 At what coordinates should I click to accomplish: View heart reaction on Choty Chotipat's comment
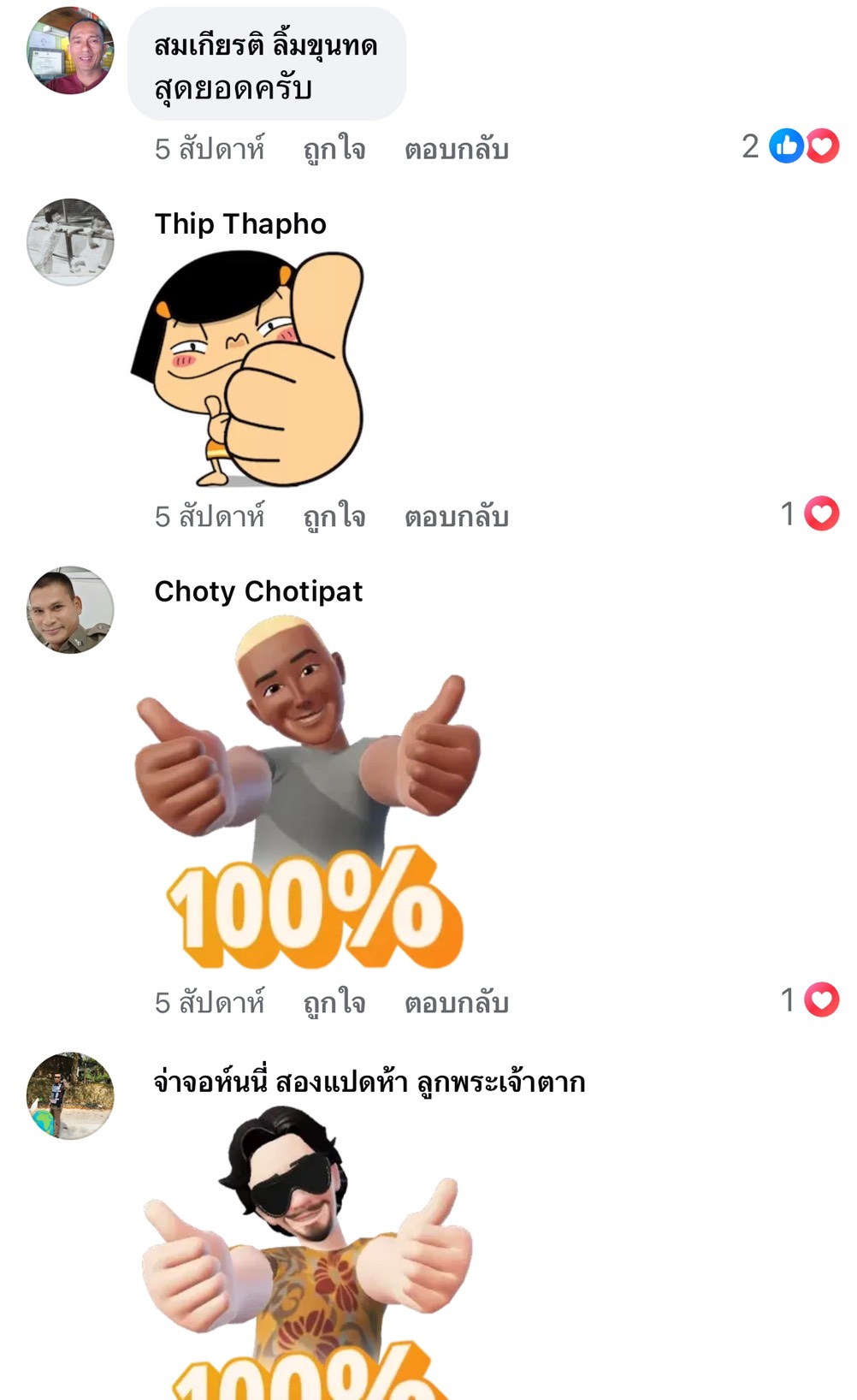click(811, 1000)
